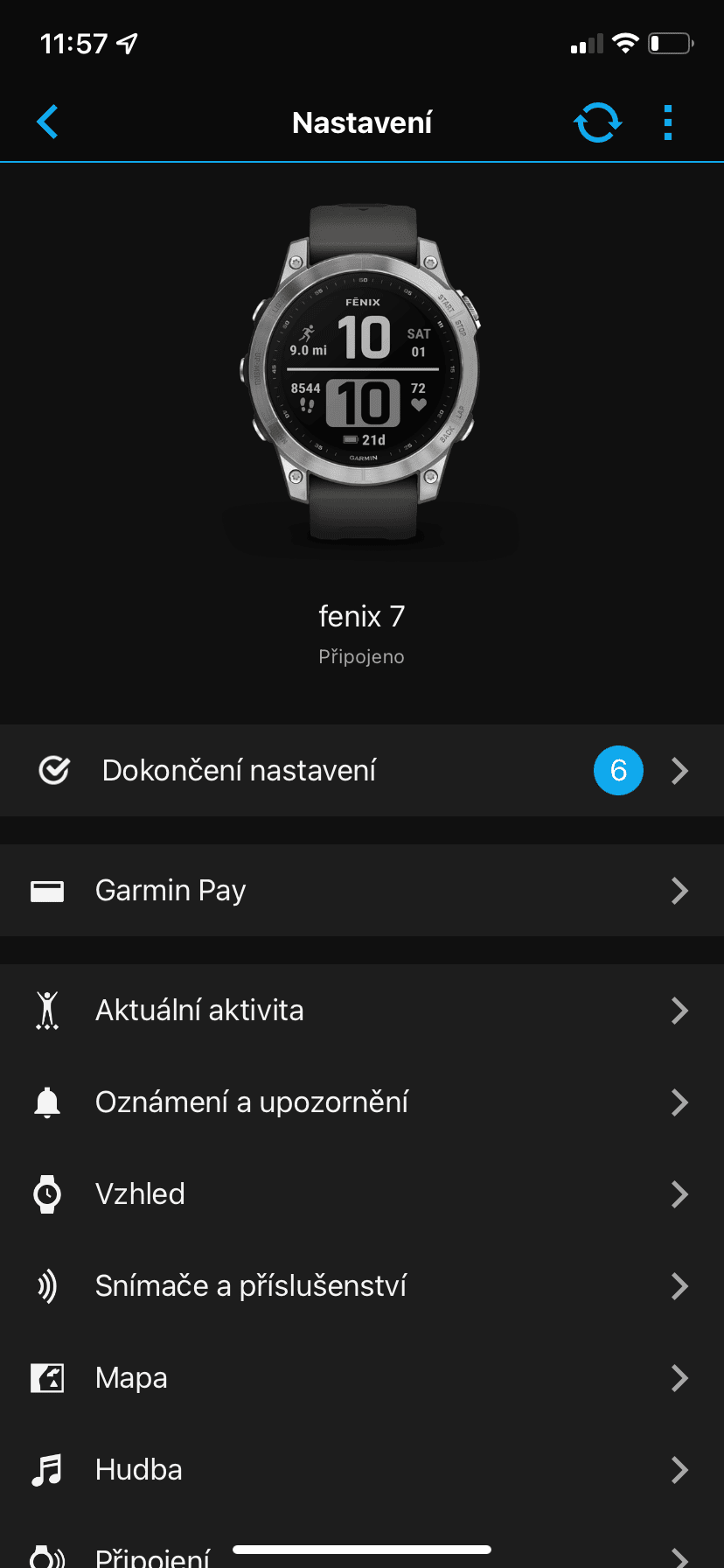
Task: Select the watch icon beside Vzhled
Action: [x=47, y=1193]
